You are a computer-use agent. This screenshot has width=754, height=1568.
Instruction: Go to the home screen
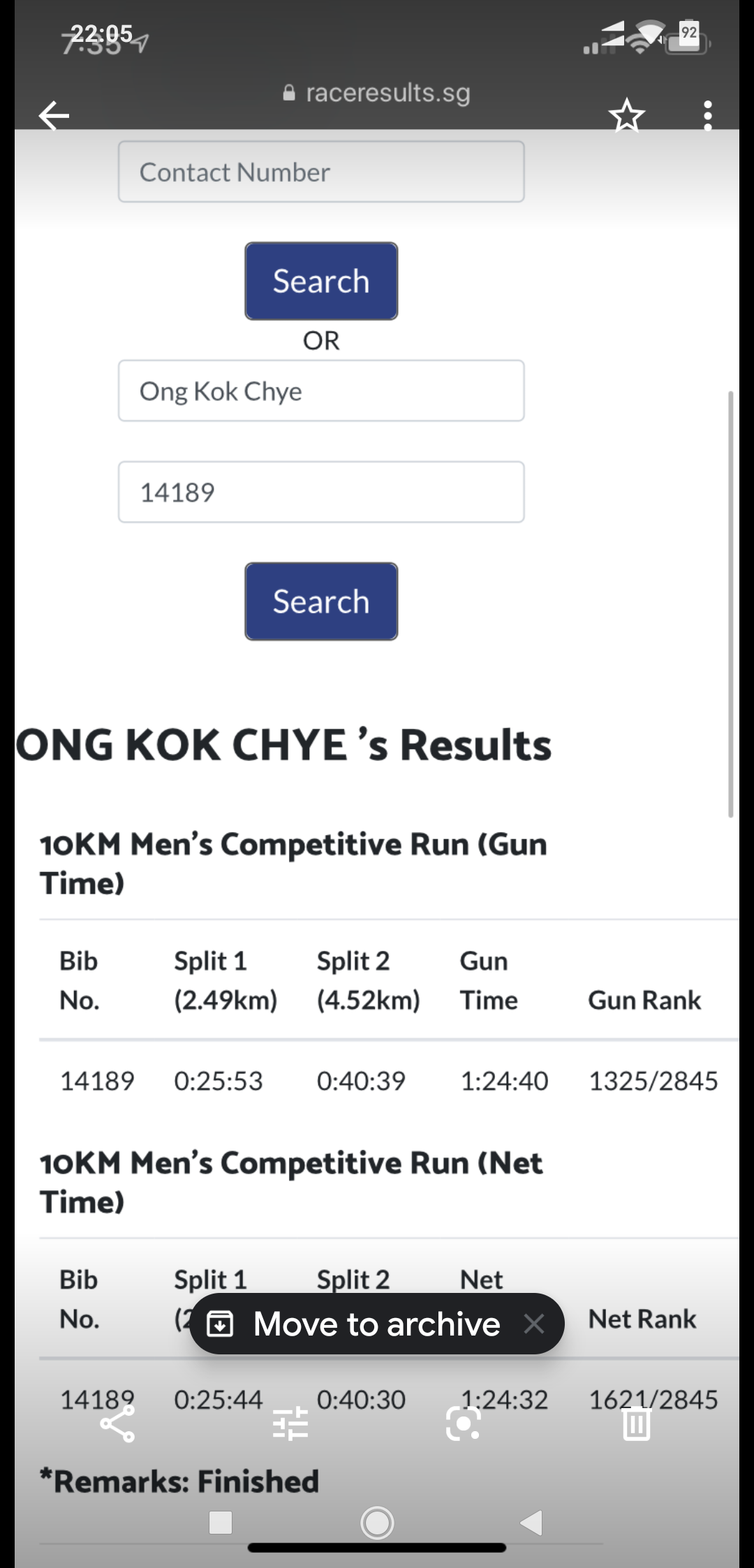click(x=377, y=1522)
